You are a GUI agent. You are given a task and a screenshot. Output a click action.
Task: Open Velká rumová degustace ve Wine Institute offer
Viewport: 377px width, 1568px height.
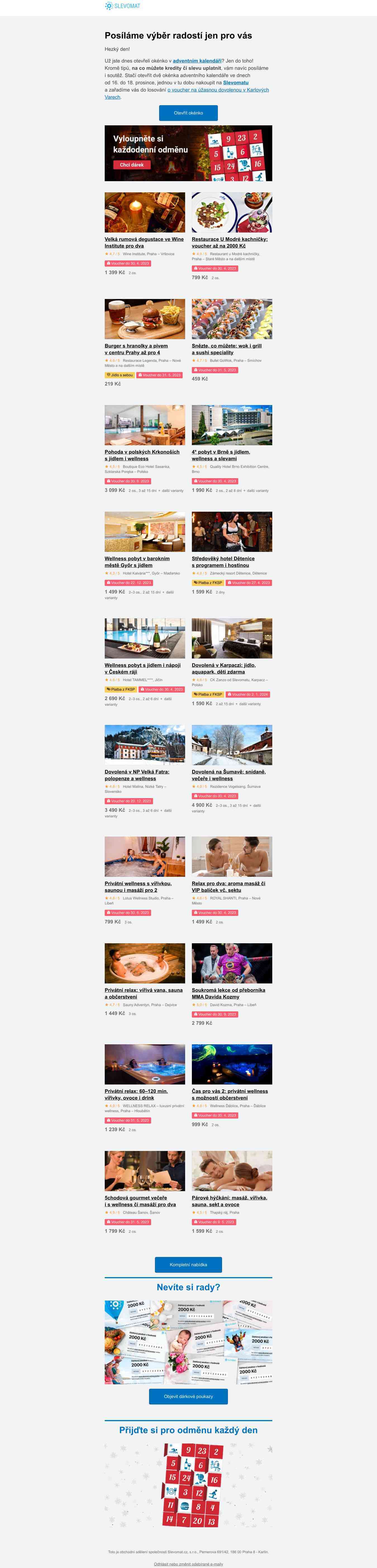(144, 242)
